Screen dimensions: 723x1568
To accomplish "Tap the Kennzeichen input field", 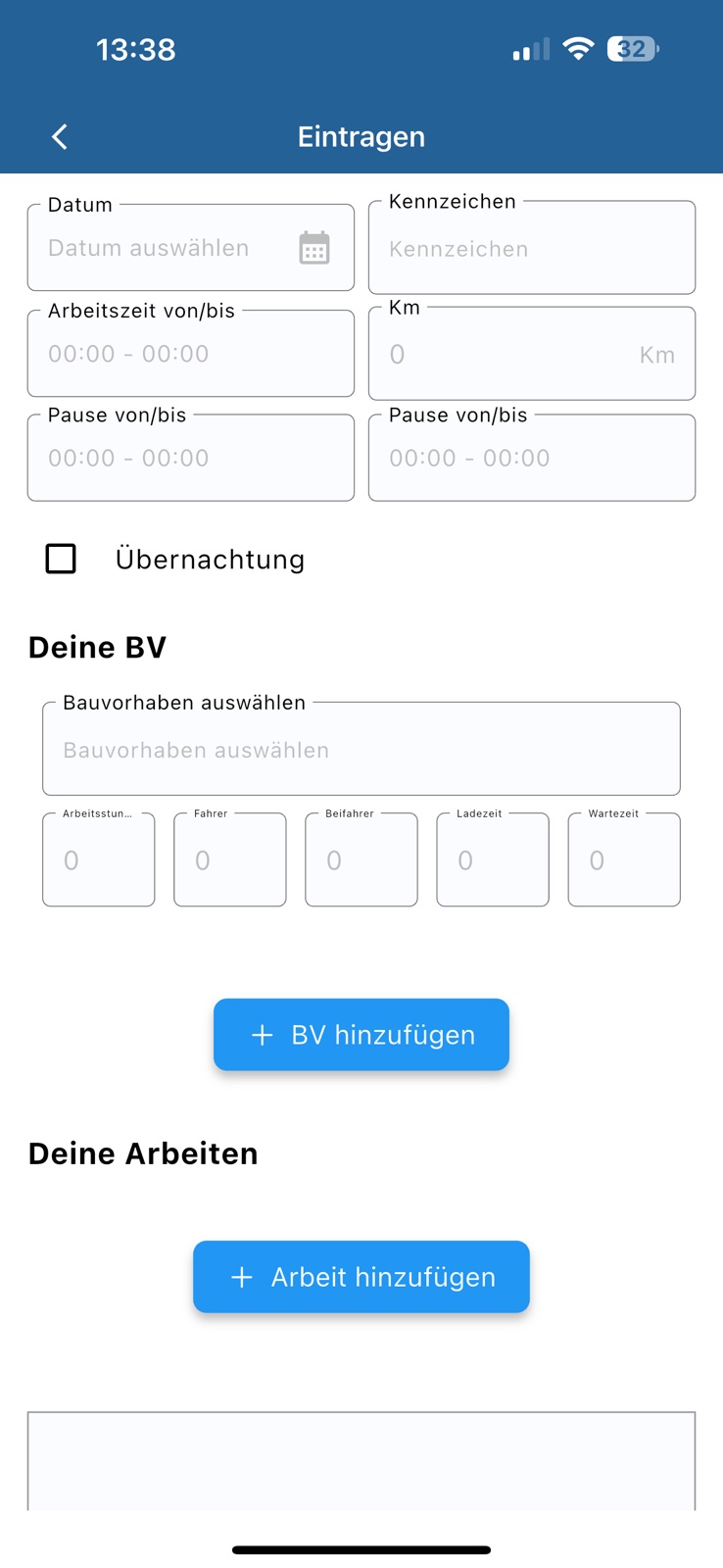I will pos(532,247).
